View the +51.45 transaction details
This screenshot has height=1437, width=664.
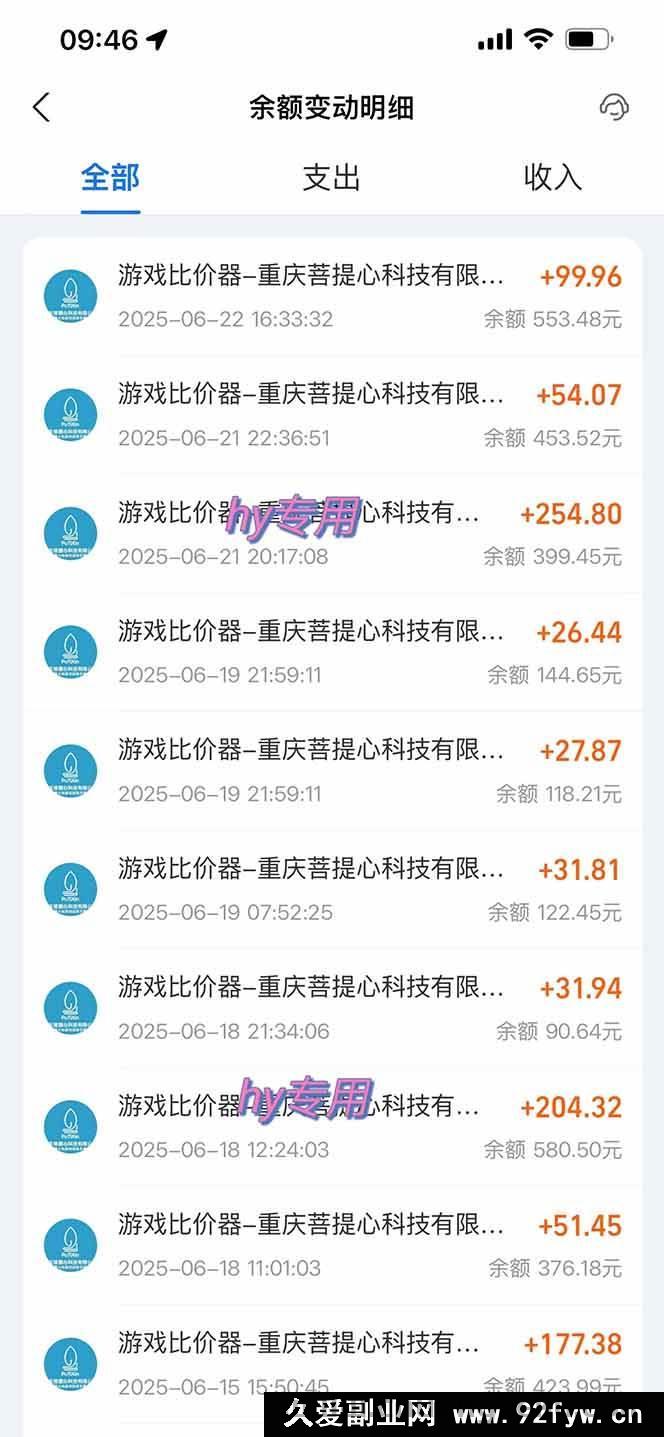pos(332,1245)
